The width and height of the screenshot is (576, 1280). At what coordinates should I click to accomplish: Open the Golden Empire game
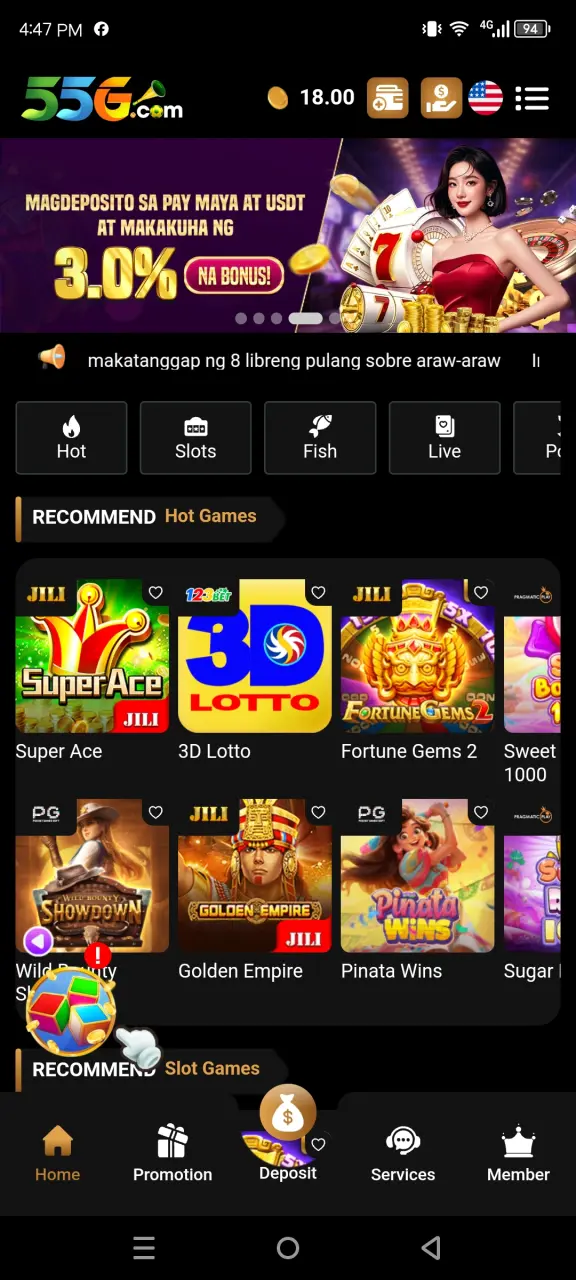[x=255, y=876]
